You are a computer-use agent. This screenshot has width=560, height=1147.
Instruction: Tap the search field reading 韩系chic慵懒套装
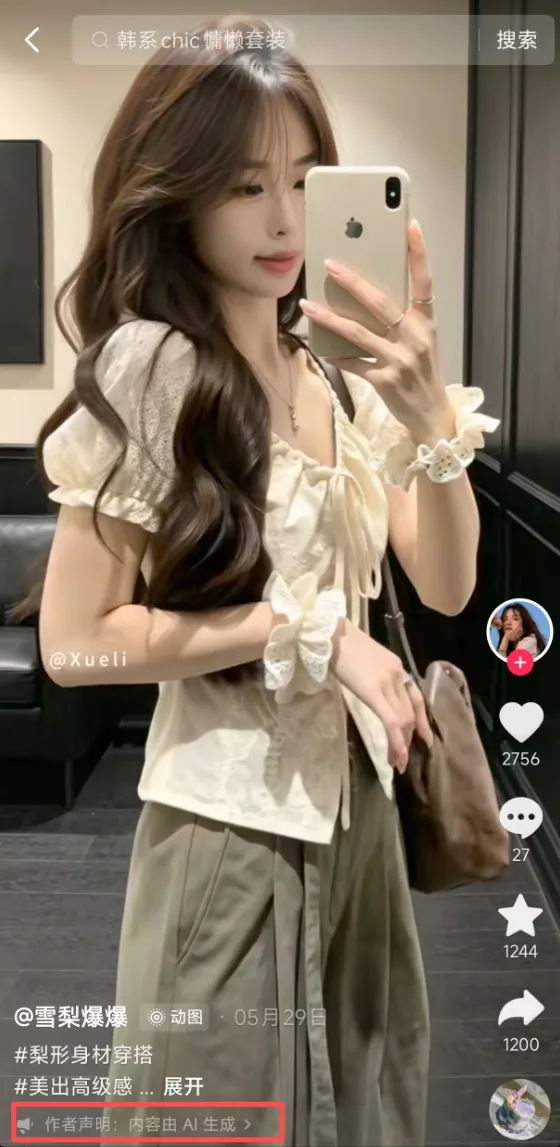tap(274, 40)
